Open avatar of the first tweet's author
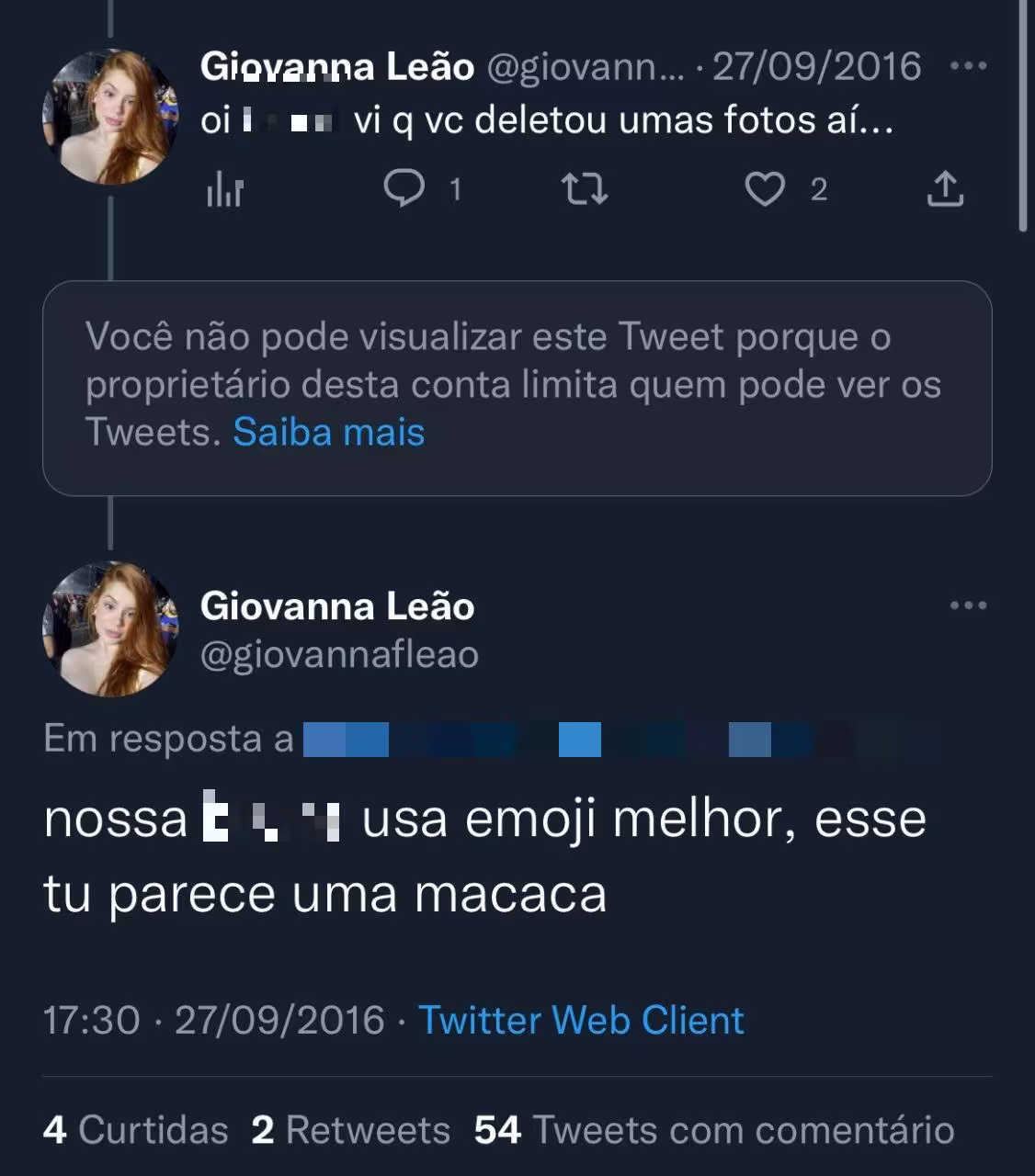This screenshot has height=1176, width=1035. (x=110, y=117)
